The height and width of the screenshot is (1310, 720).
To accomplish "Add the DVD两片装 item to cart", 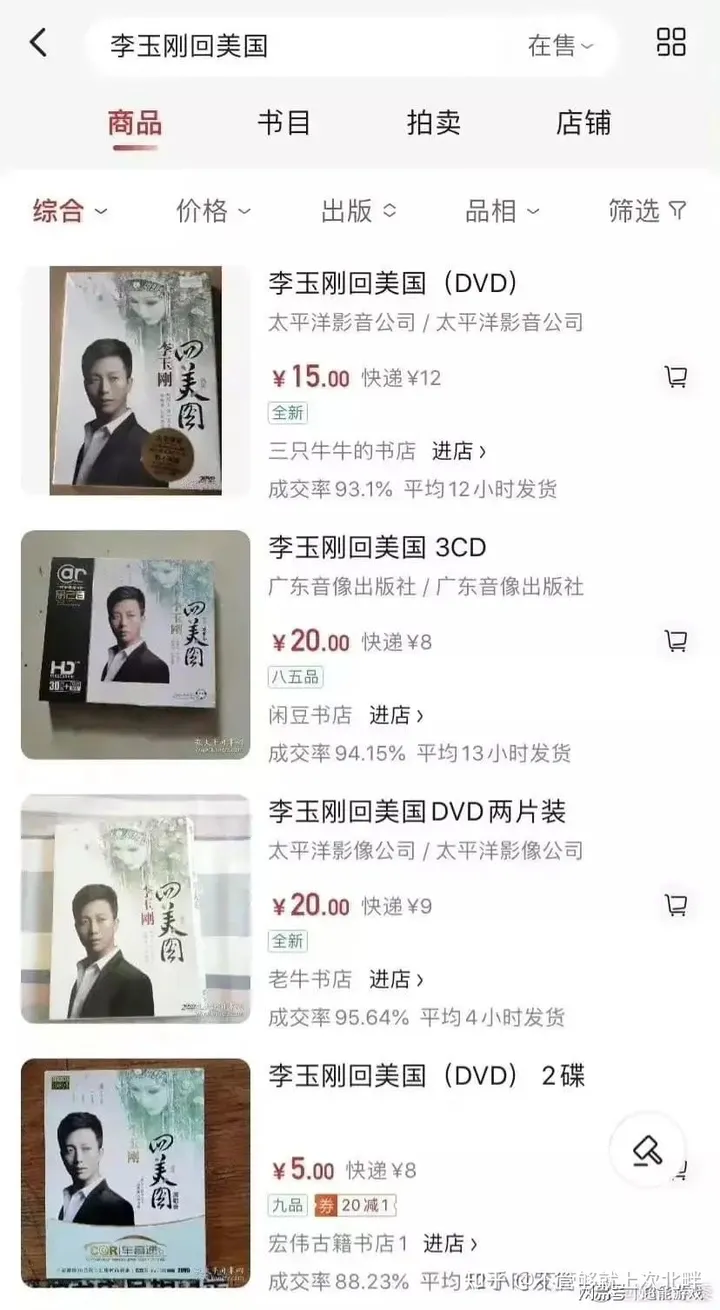I will point(676,905).
